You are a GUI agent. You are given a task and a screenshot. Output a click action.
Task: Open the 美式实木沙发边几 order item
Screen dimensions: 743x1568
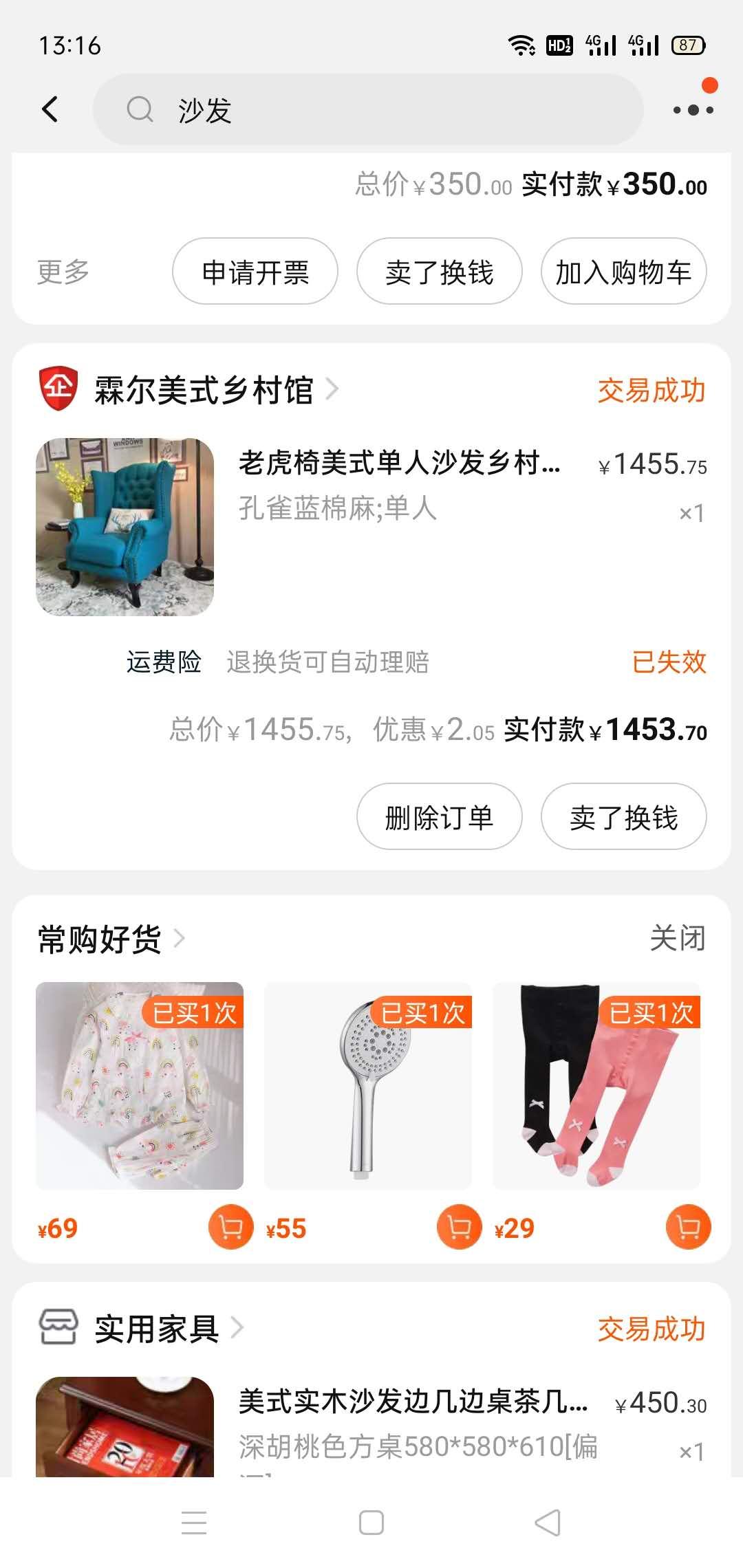(413, 1402)
